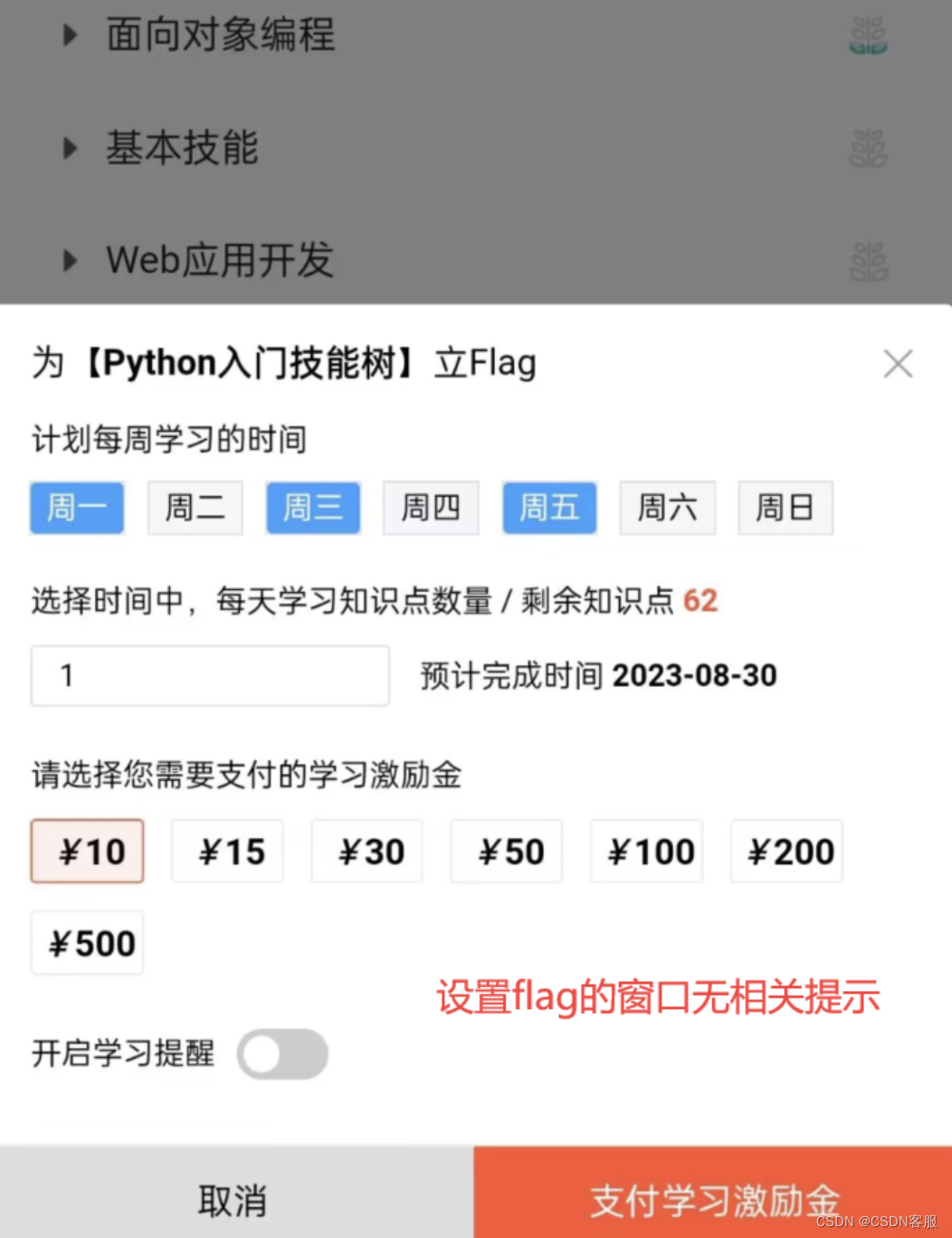Select 周日 as a study day
This screenshot has height=1238, width=952.
[785, 508]
